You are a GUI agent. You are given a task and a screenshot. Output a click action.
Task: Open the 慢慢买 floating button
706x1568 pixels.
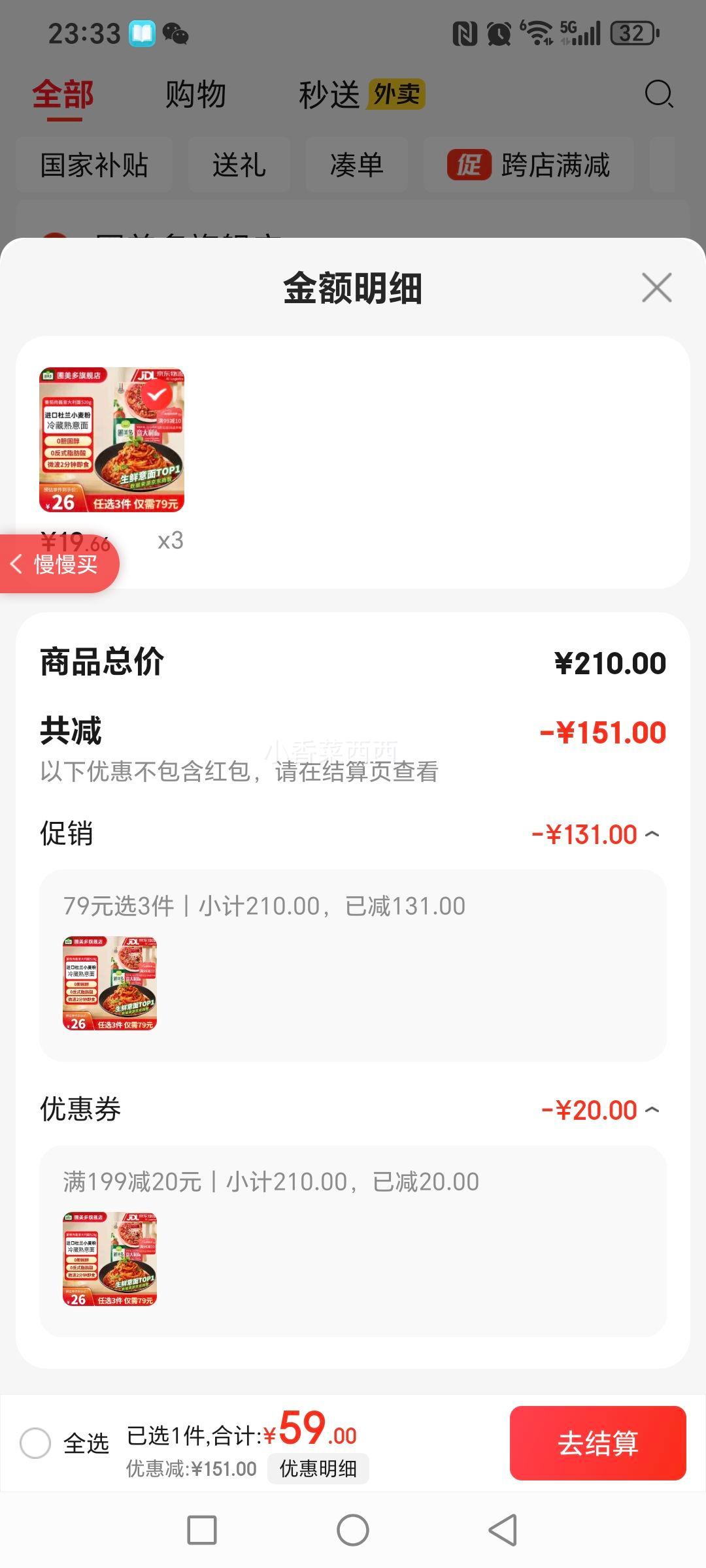pyautogui.click(x=59, y=564)
